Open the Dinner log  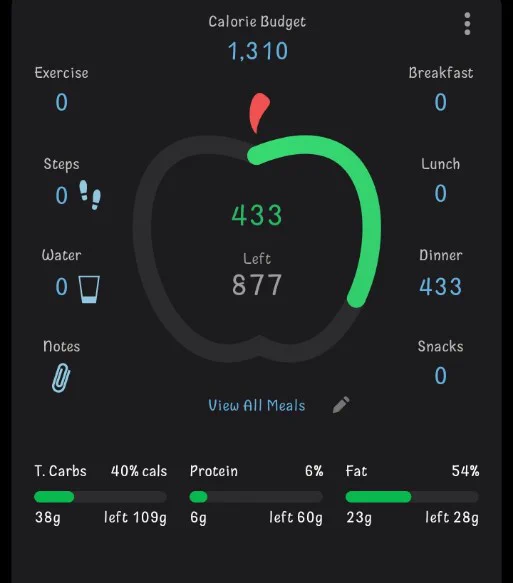click(x=441, y=273)
